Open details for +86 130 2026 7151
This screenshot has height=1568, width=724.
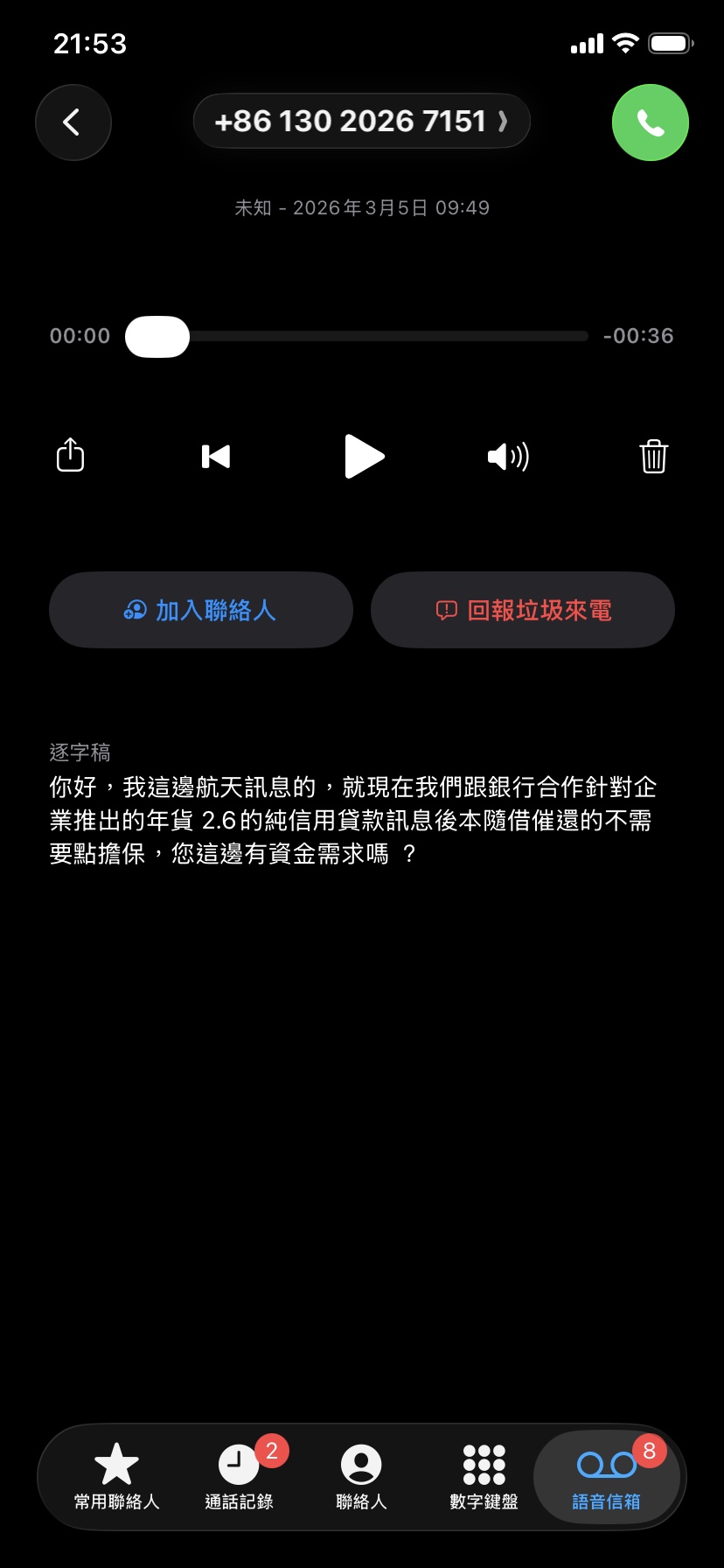coord(361,121)
